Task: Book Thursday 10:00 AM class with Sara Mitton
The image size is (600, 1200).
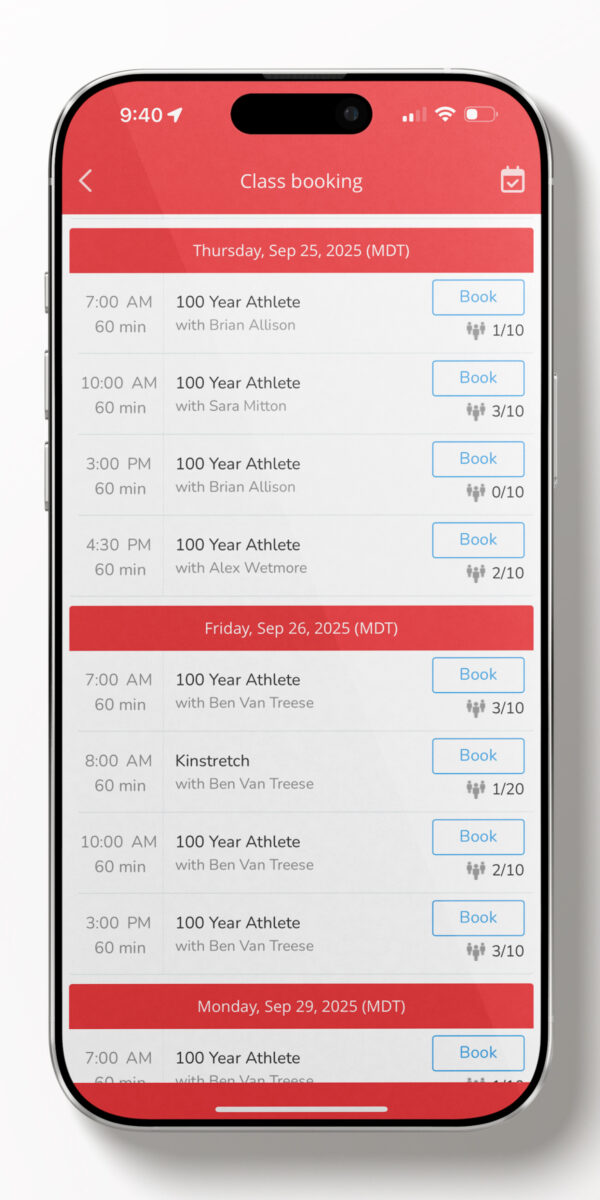Action: point(478,378)
